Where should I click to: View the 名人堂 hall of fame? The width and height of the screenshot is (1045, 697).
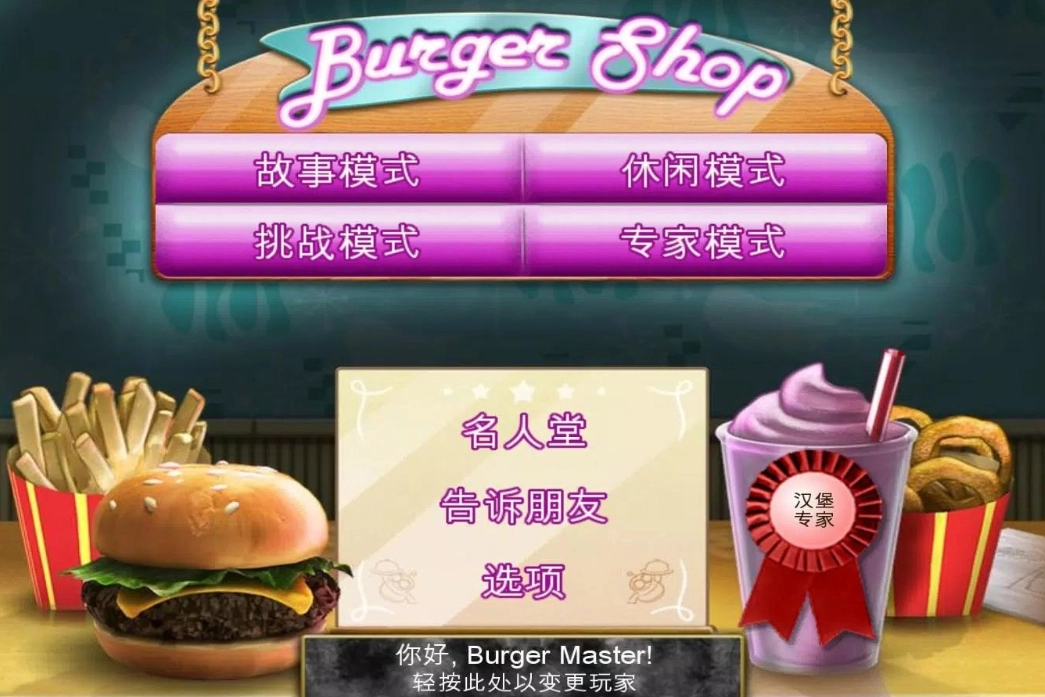coord(523,432)
